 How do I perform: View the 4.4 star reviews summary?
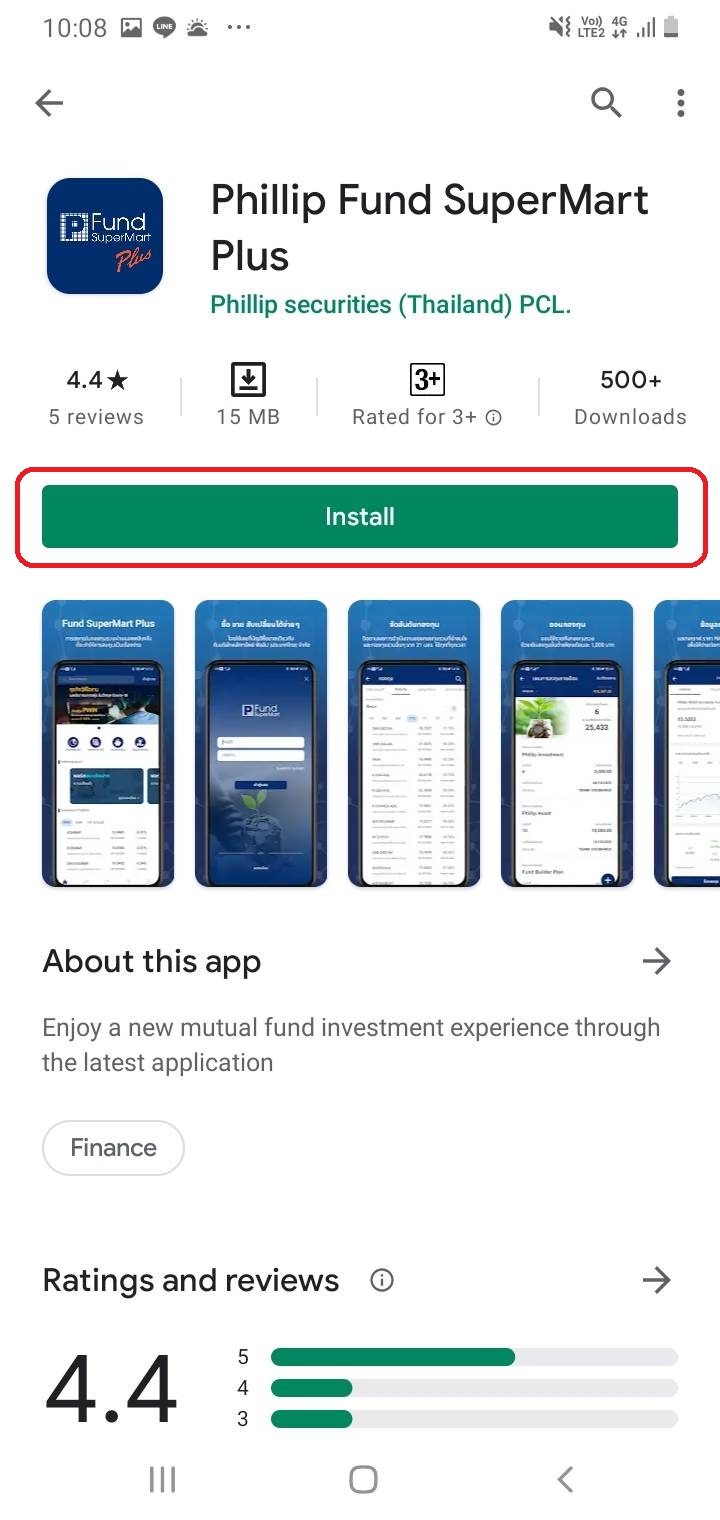coord(96,397)
